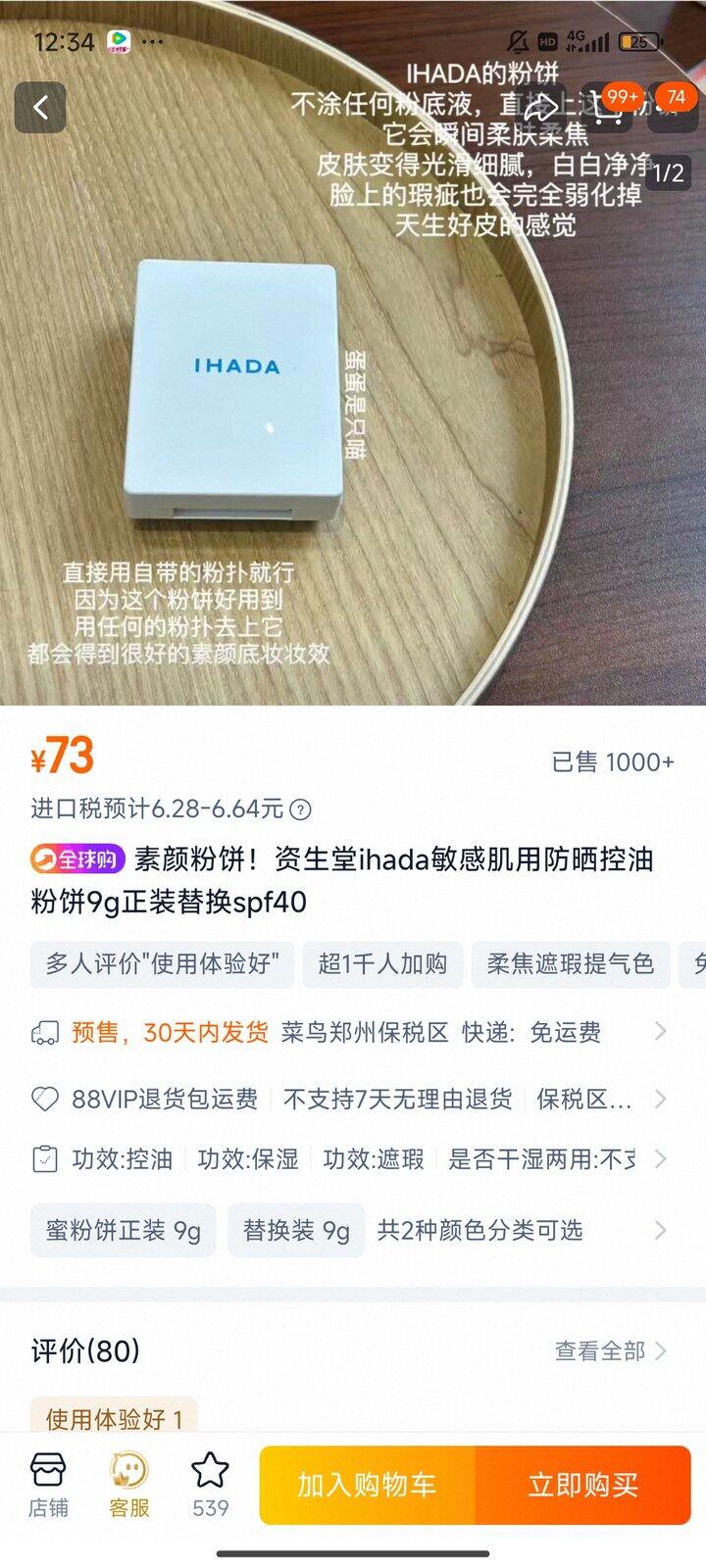Visit the 店铺 store page

point(48,1486)
